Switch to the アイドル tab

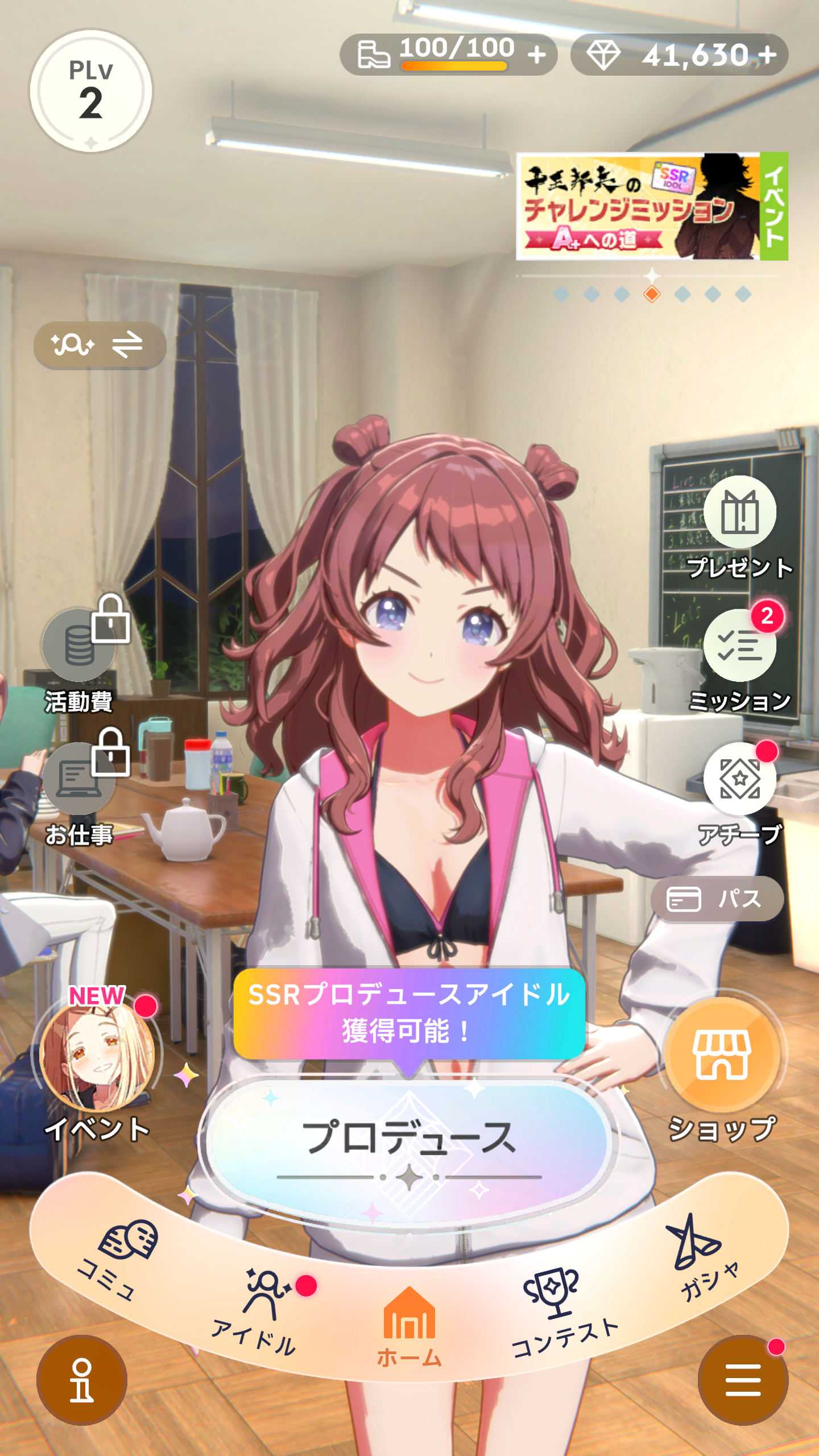click(x=262, y=1308)
